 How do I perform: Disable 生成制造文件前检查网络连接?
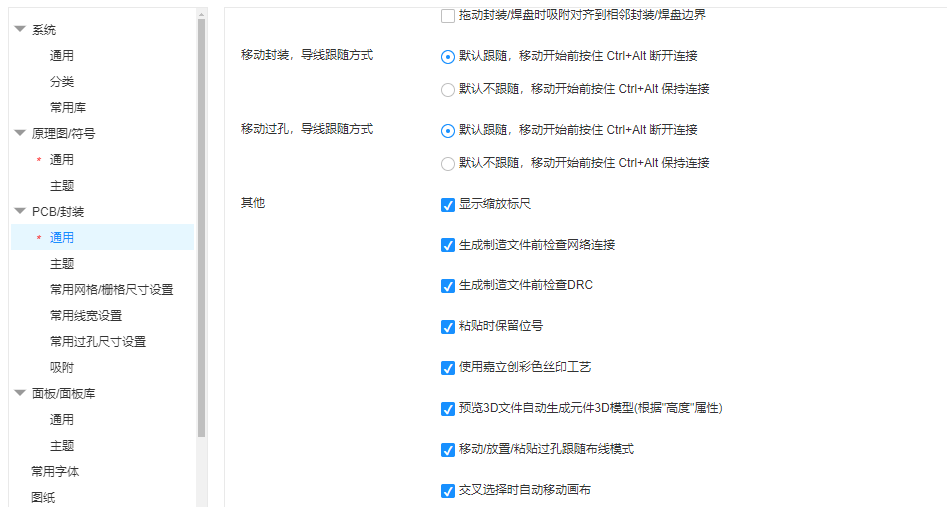(x=448, y=246)
